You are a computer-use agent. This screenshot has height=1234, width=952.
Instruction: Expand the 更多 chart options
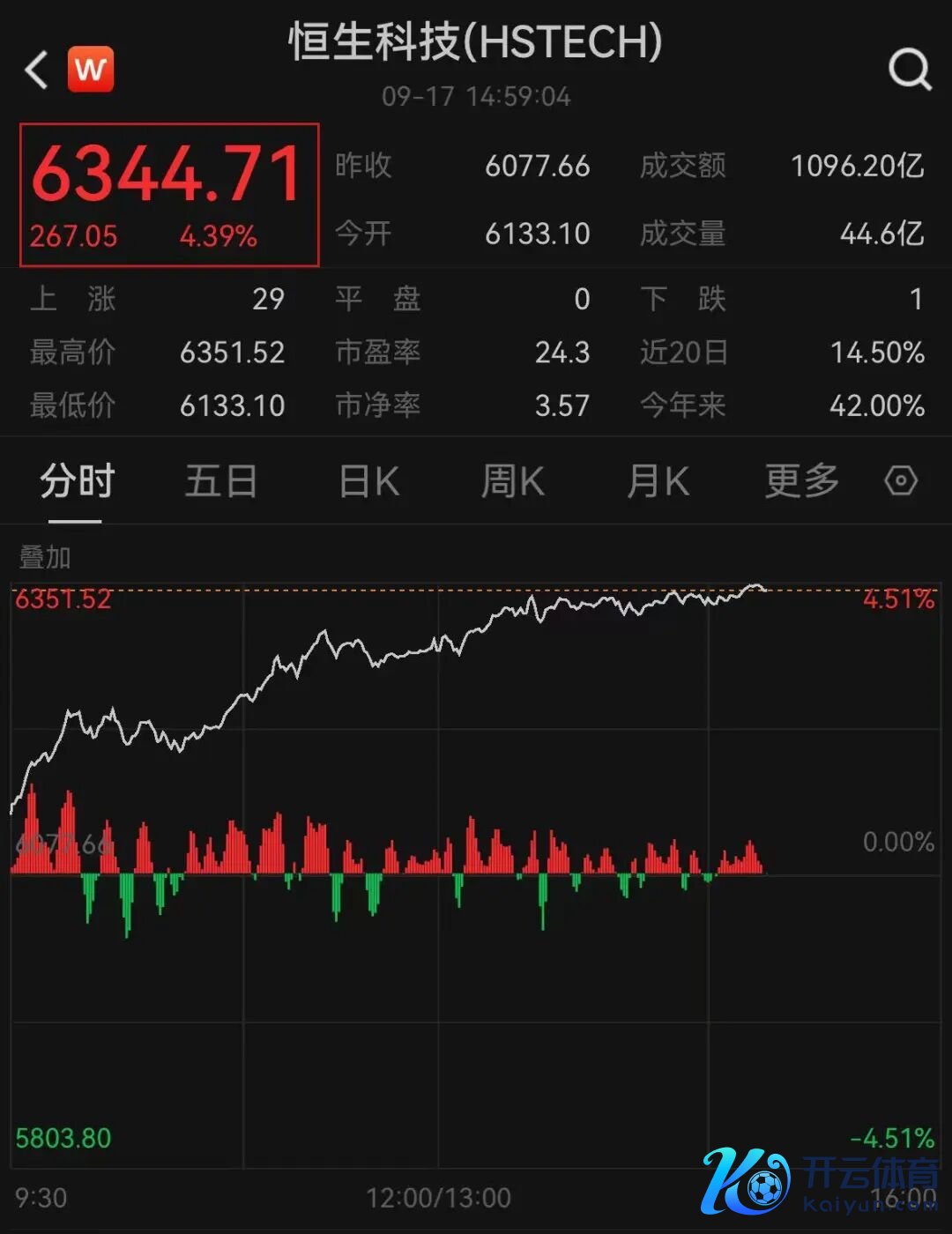801,482
